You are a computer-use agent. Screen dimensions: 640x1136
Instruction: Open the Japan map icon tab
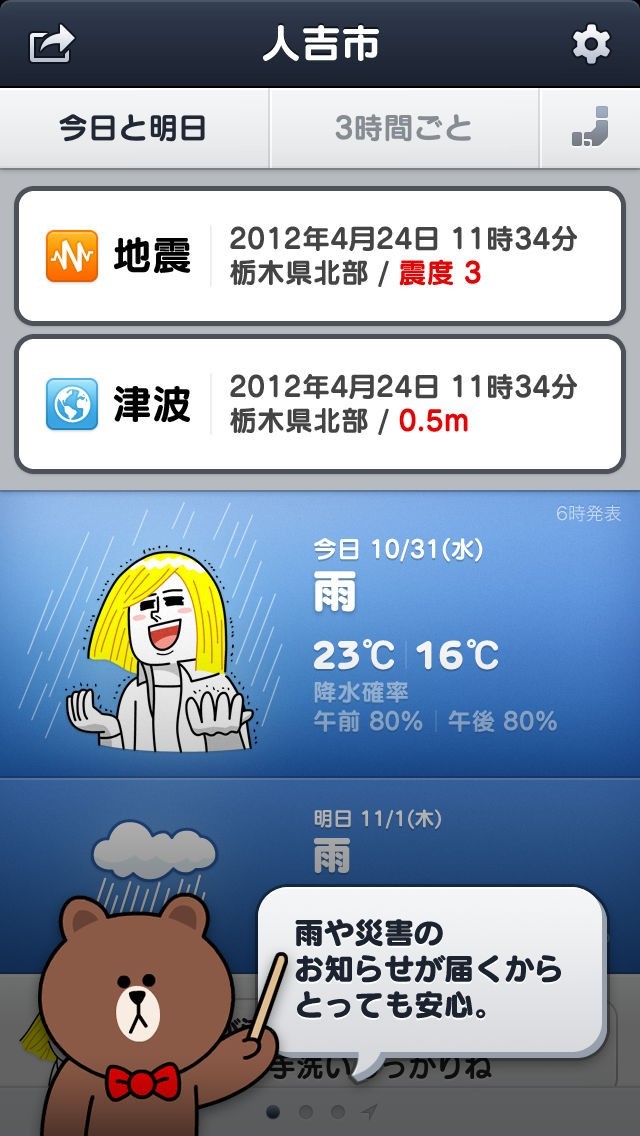(x=590, y=129)
